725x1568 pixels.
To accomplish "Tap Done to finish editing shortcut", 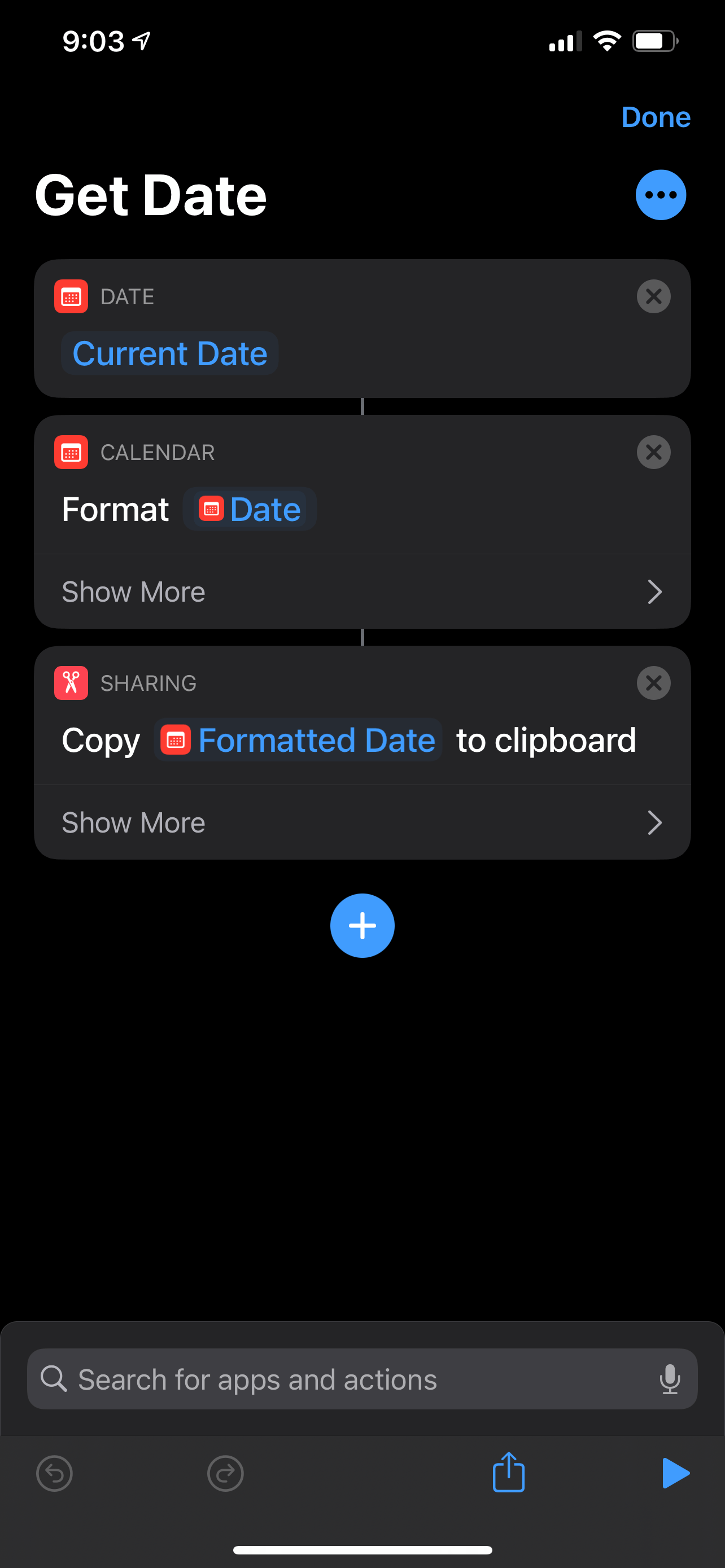I will [655, 117].
